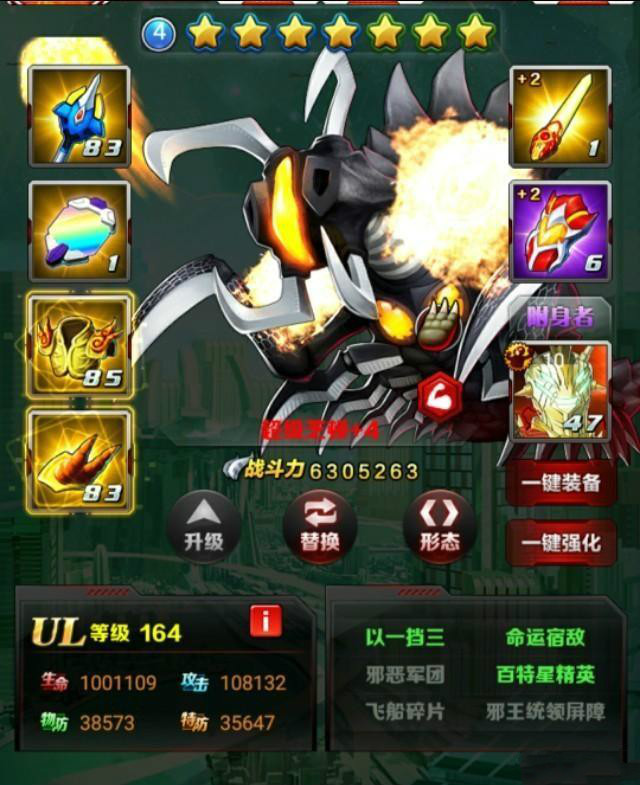Tap 一键强化 to auto-enhance

[x=560, y=543]
